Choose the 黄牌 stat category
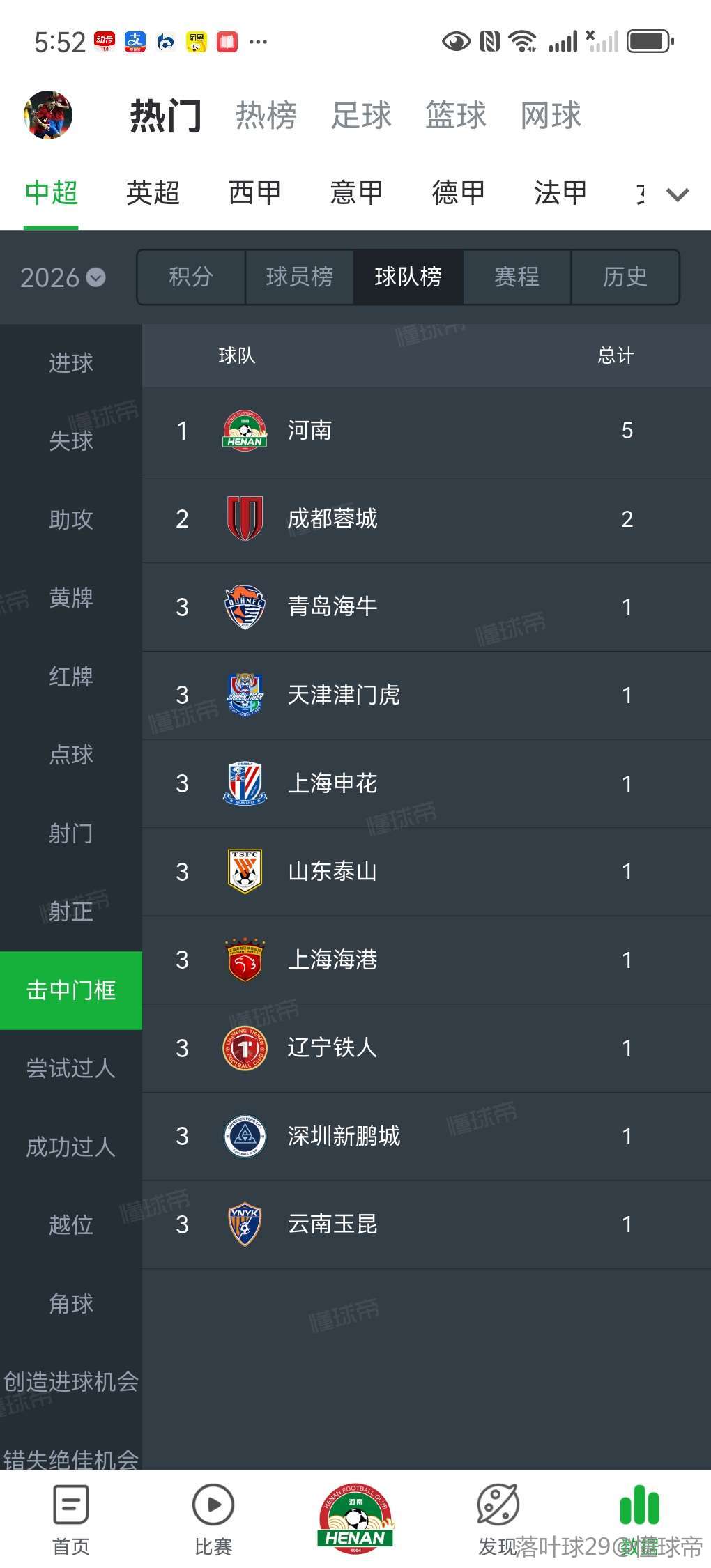711x1568 pixels. (x=70, y=598)
